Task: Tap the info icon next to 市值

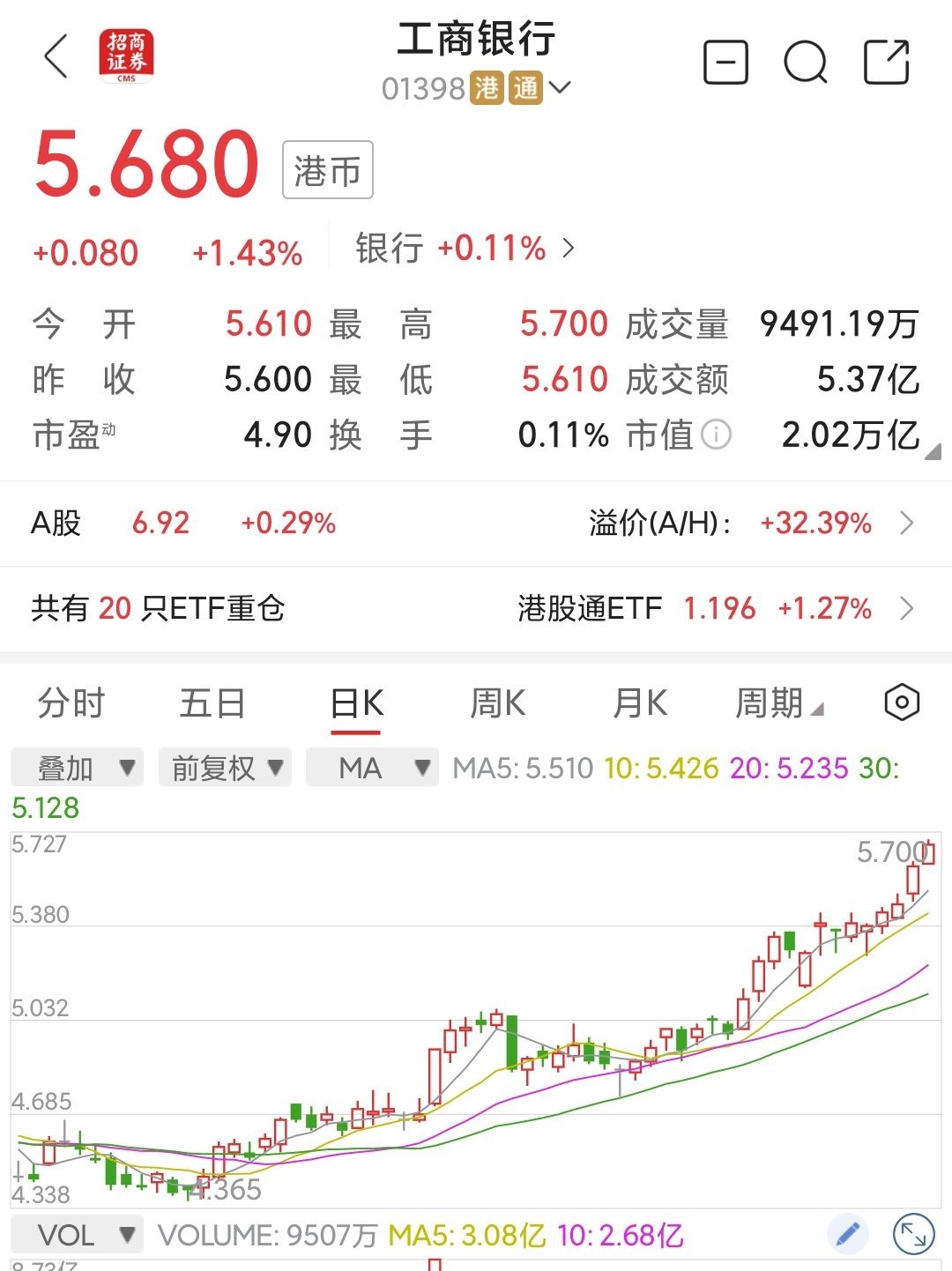Action: (x=714, y=435)
